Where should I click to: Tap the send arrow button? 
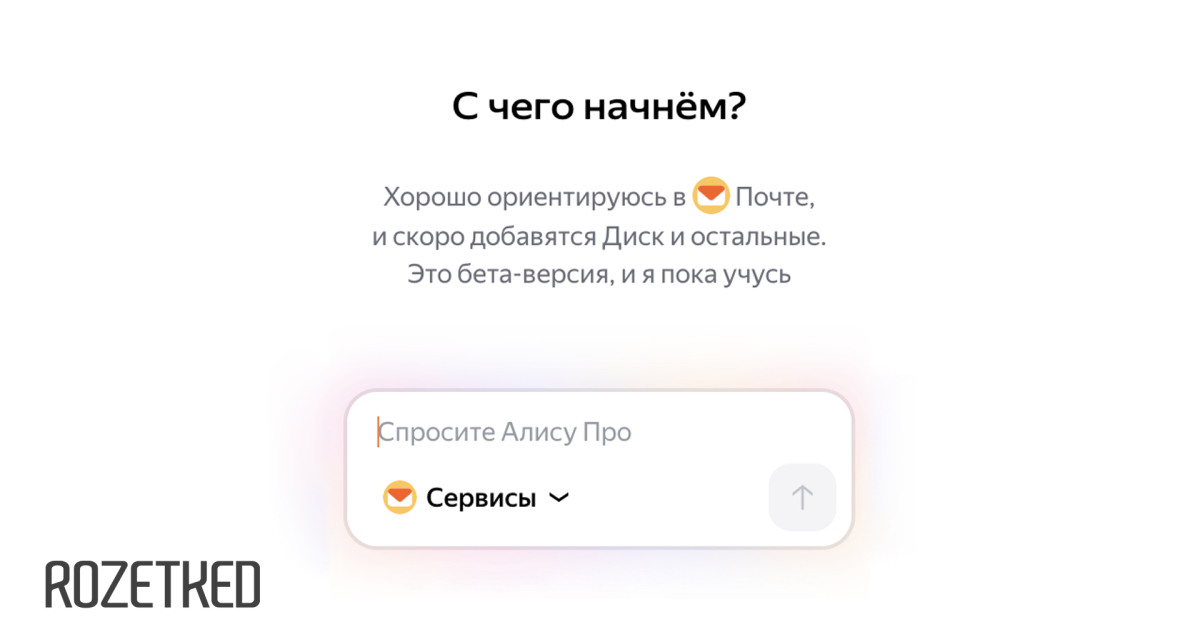point(802,497)
